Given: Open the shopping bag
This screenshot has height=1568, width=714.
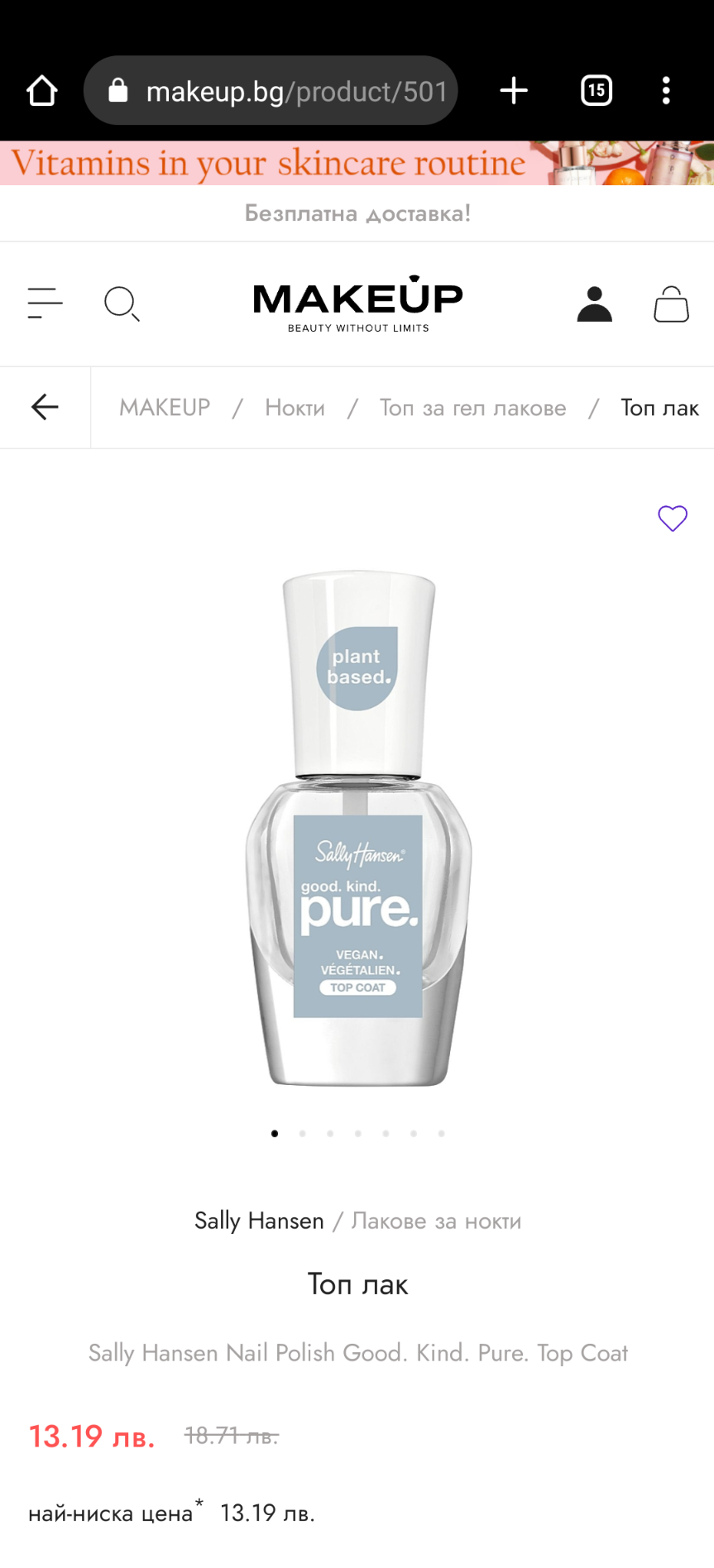Looking at the screenshot, I should tap(671, 304).
